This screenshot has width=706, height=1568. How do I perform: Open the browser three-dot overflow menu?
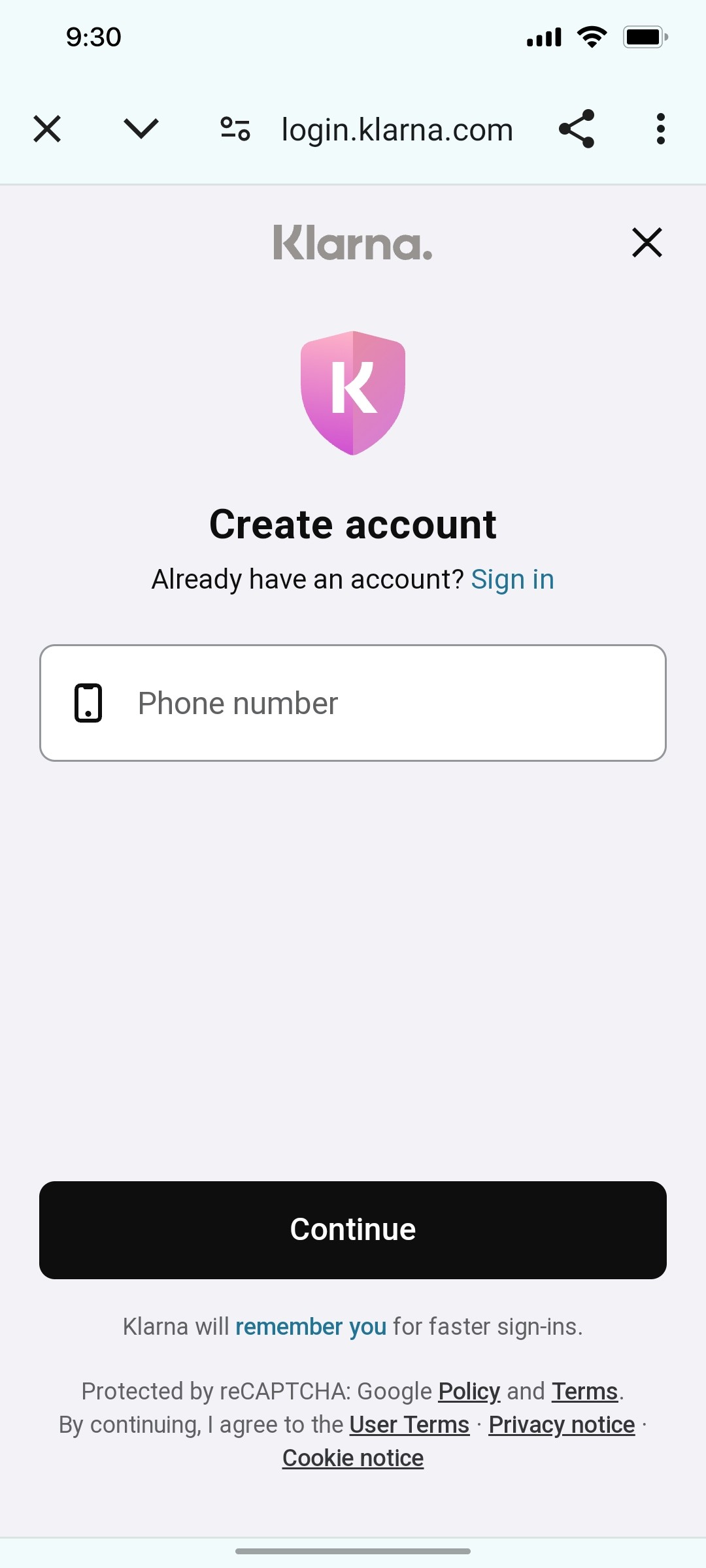tap(660, 129)
